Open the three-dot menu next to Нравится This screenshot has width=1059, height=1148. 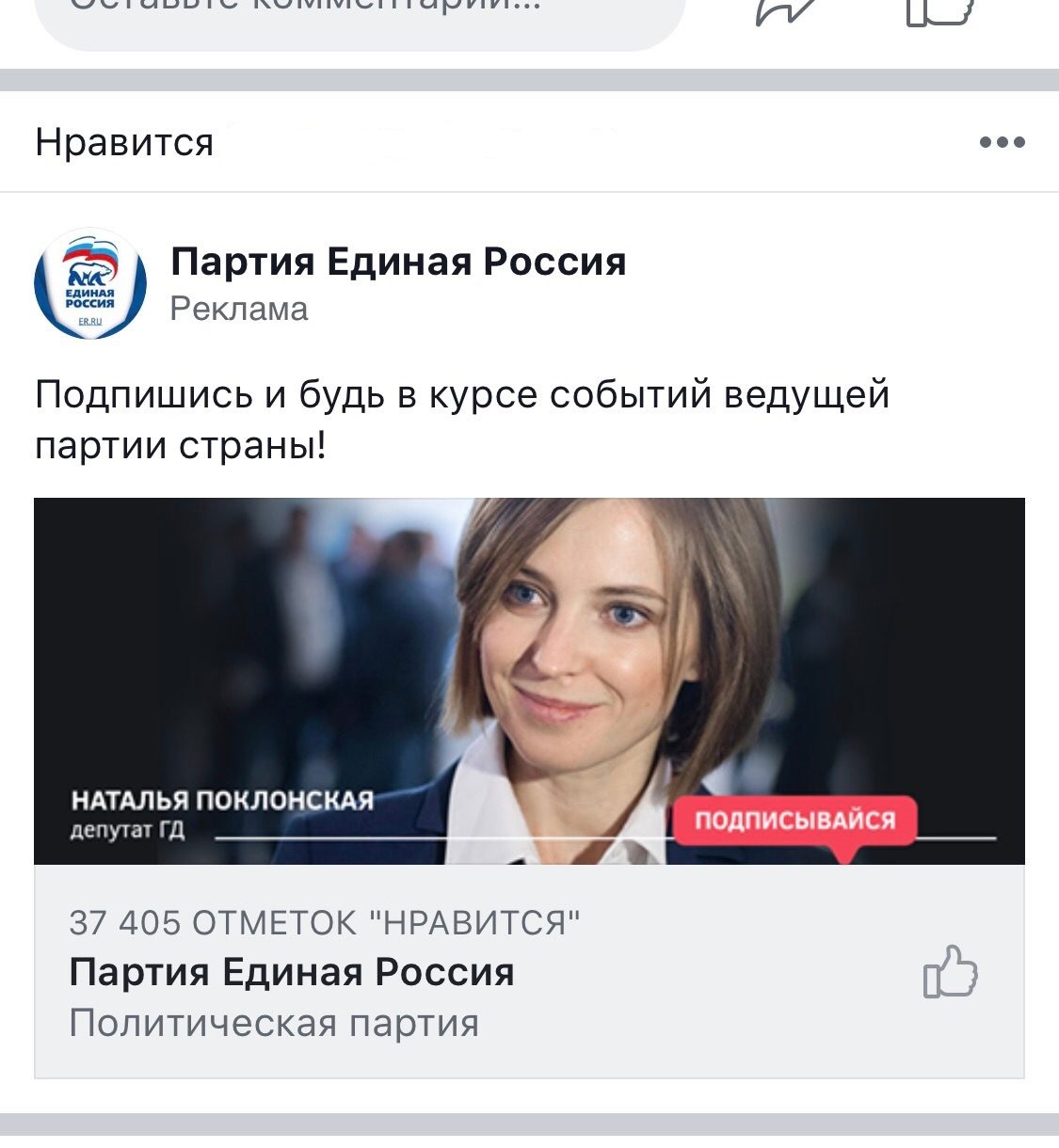[x=1002, y=143]
